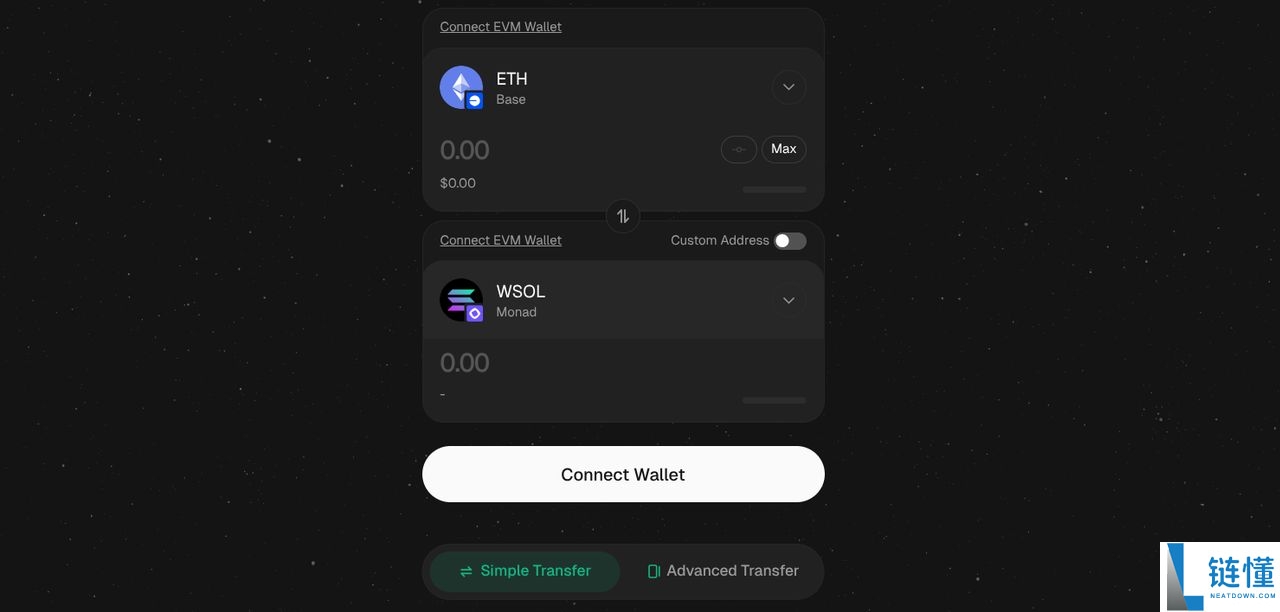Tap the Connect Wallet button

tap(622, 474)
